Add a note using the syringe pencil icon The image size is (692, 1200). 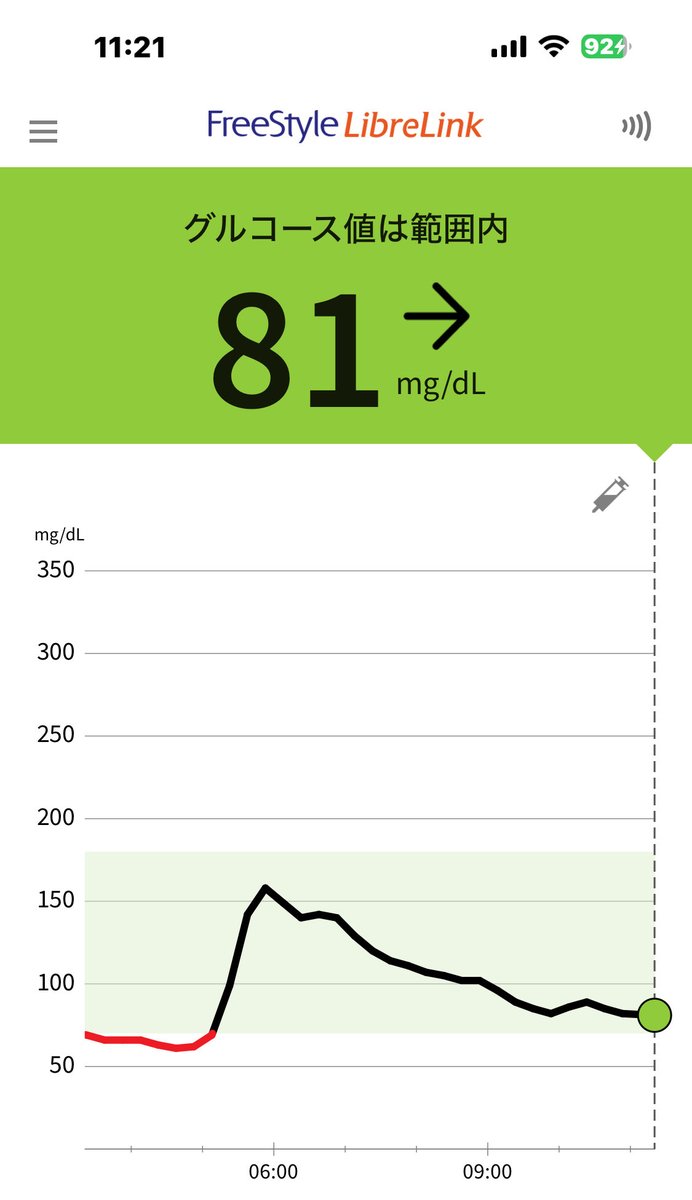pos(610,495)
